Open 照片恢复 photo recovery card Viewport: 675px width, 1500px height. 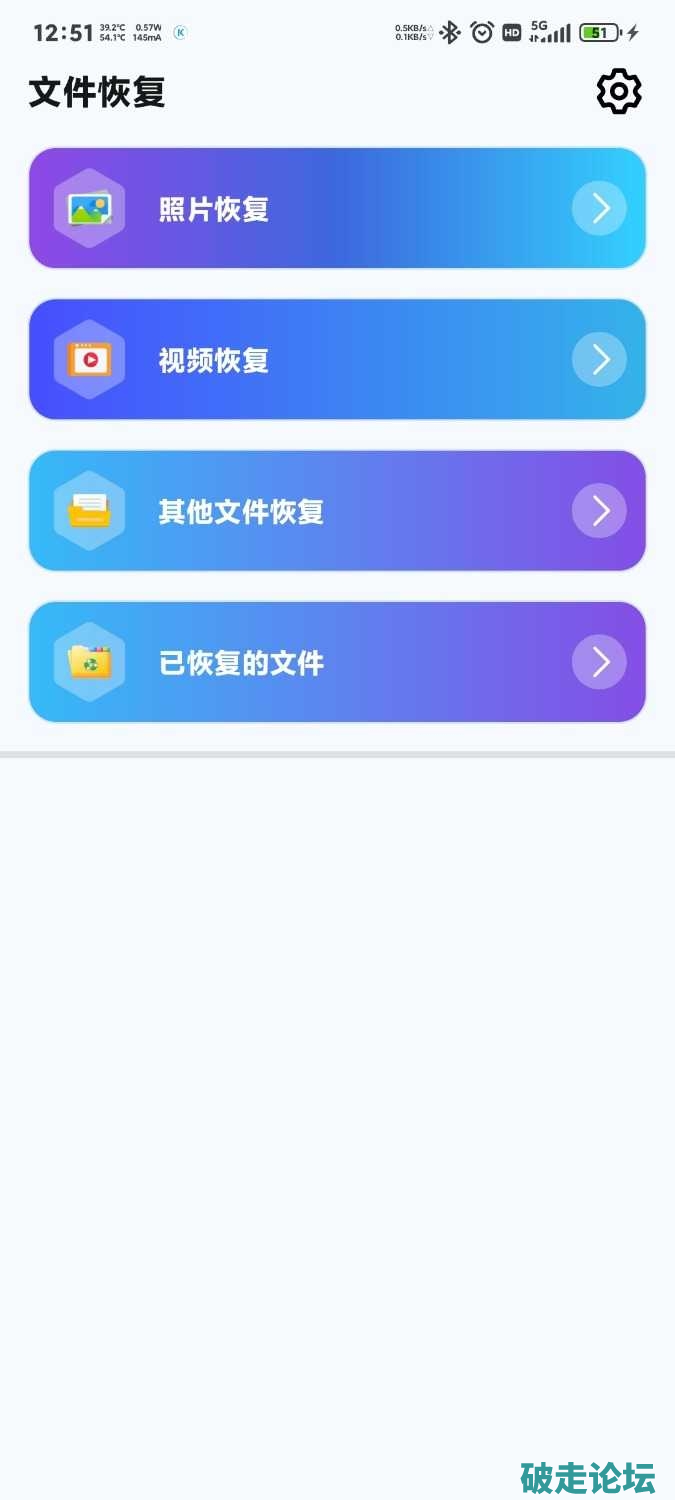[x=337, y=209]
